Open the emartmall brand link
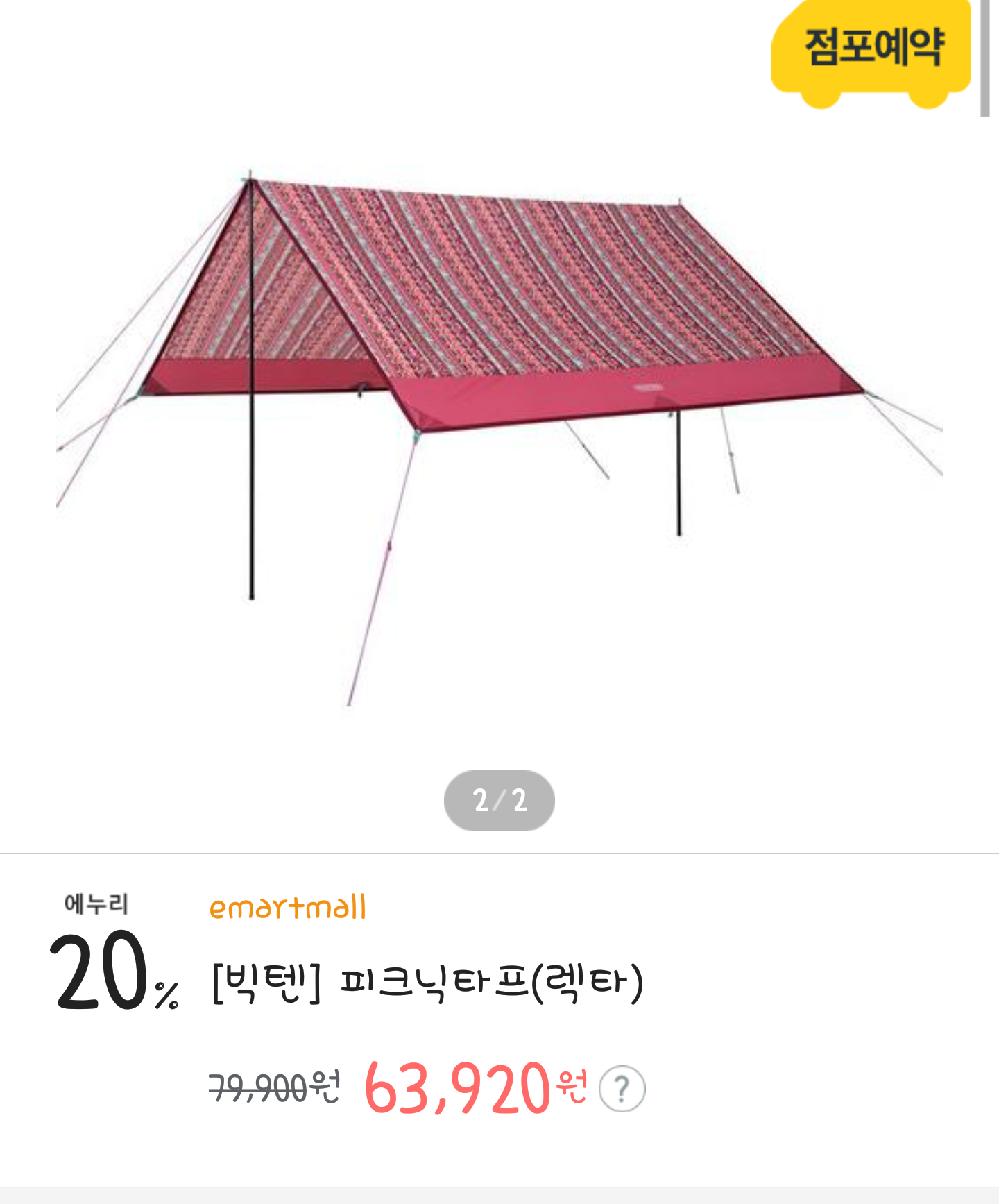This screenshot has width=999, height=1204. tap(287, 908)
